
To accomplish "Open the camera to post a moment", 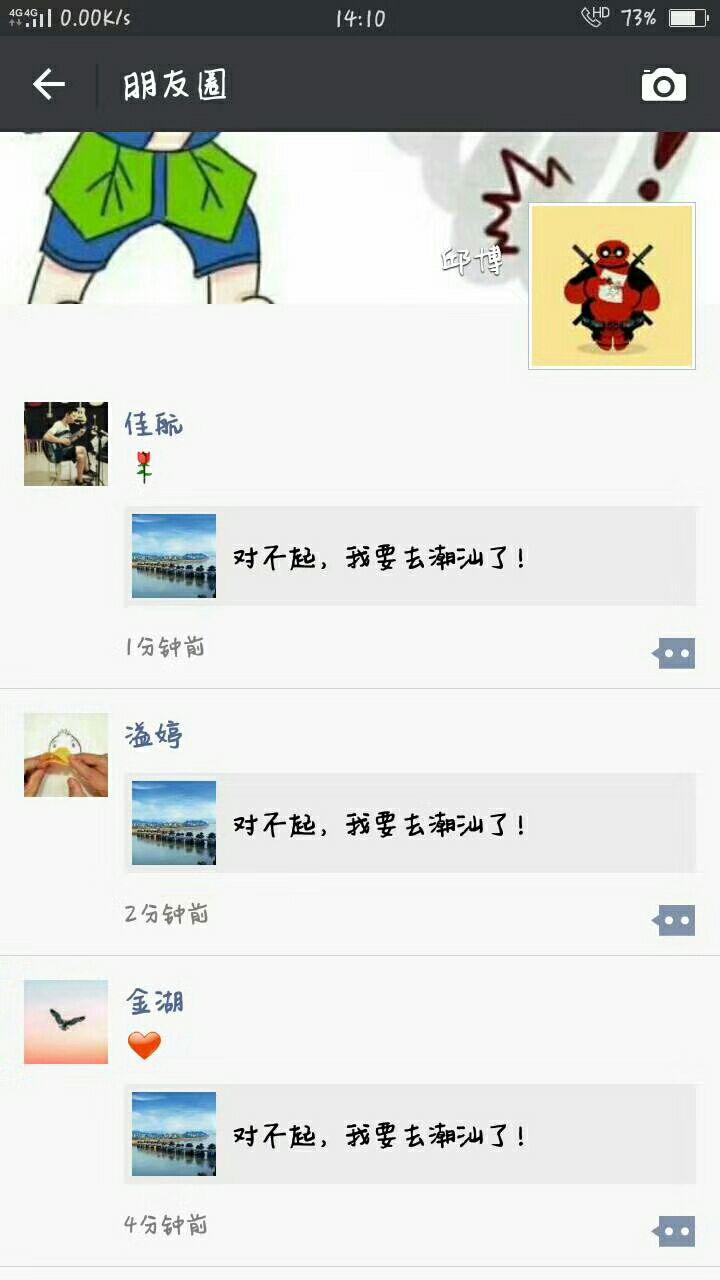I will (663, 85).
